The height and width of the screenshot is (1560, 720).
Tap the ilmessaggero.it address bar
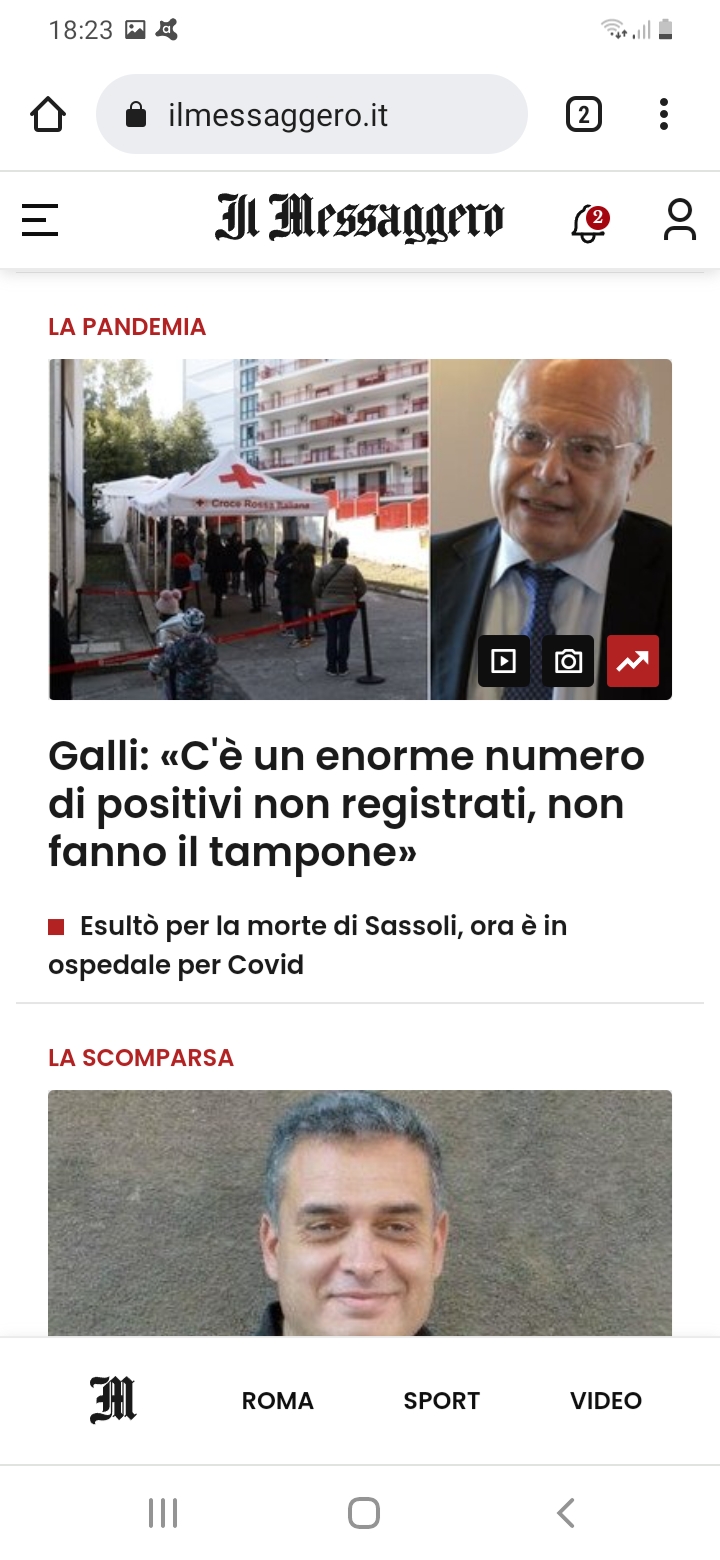click(x=312, y=115)
